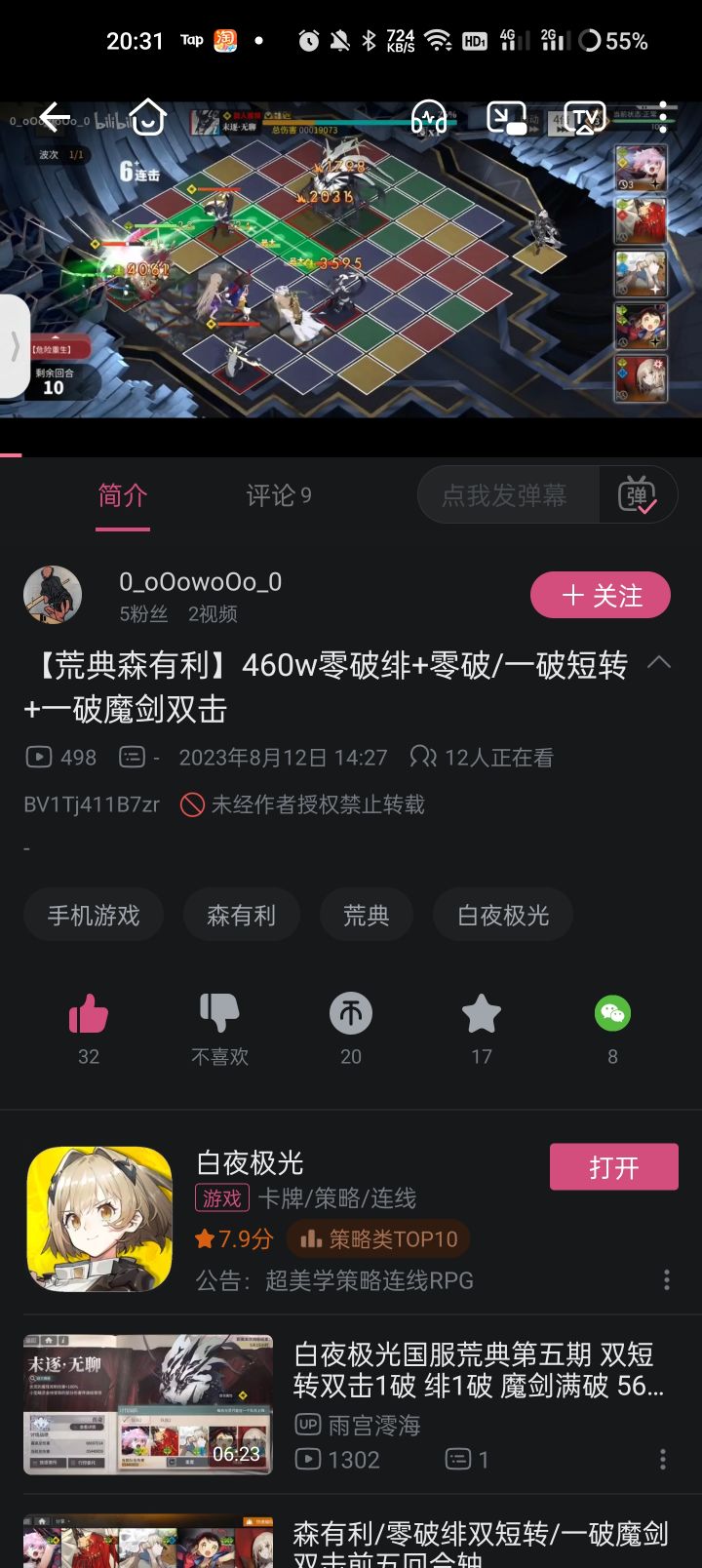Give a coin using the coin icon

(350, 1014)
